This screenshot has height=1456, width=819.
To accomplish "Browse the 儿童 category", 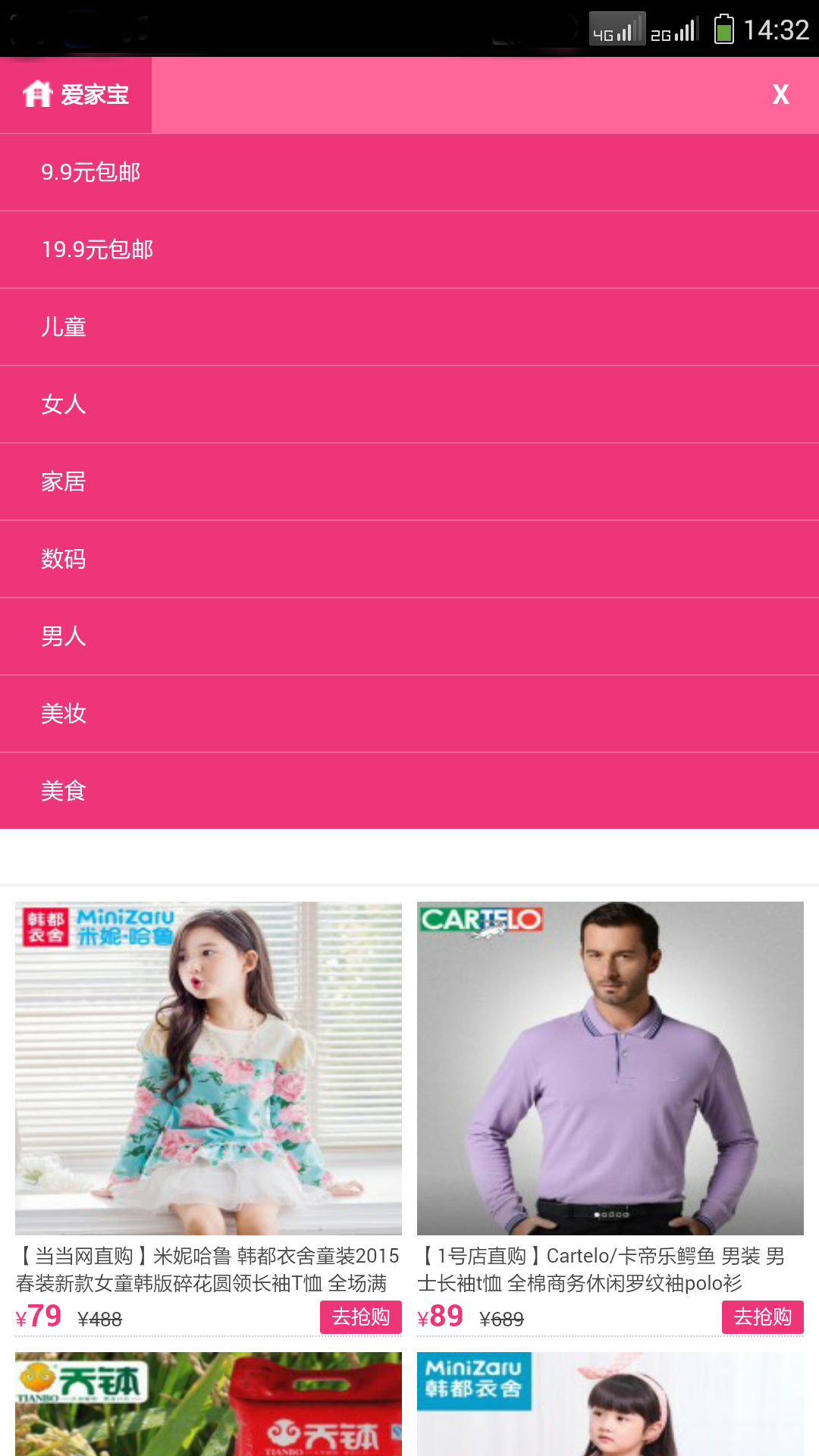I will pos(409,327).
